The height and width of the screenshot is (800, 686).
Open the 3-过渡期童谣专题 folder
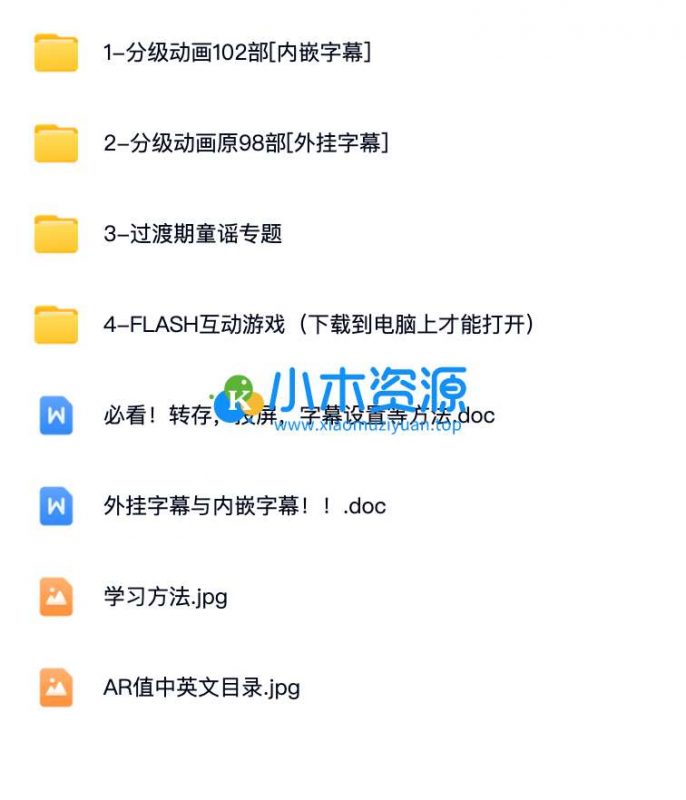(x=192, y=234)
